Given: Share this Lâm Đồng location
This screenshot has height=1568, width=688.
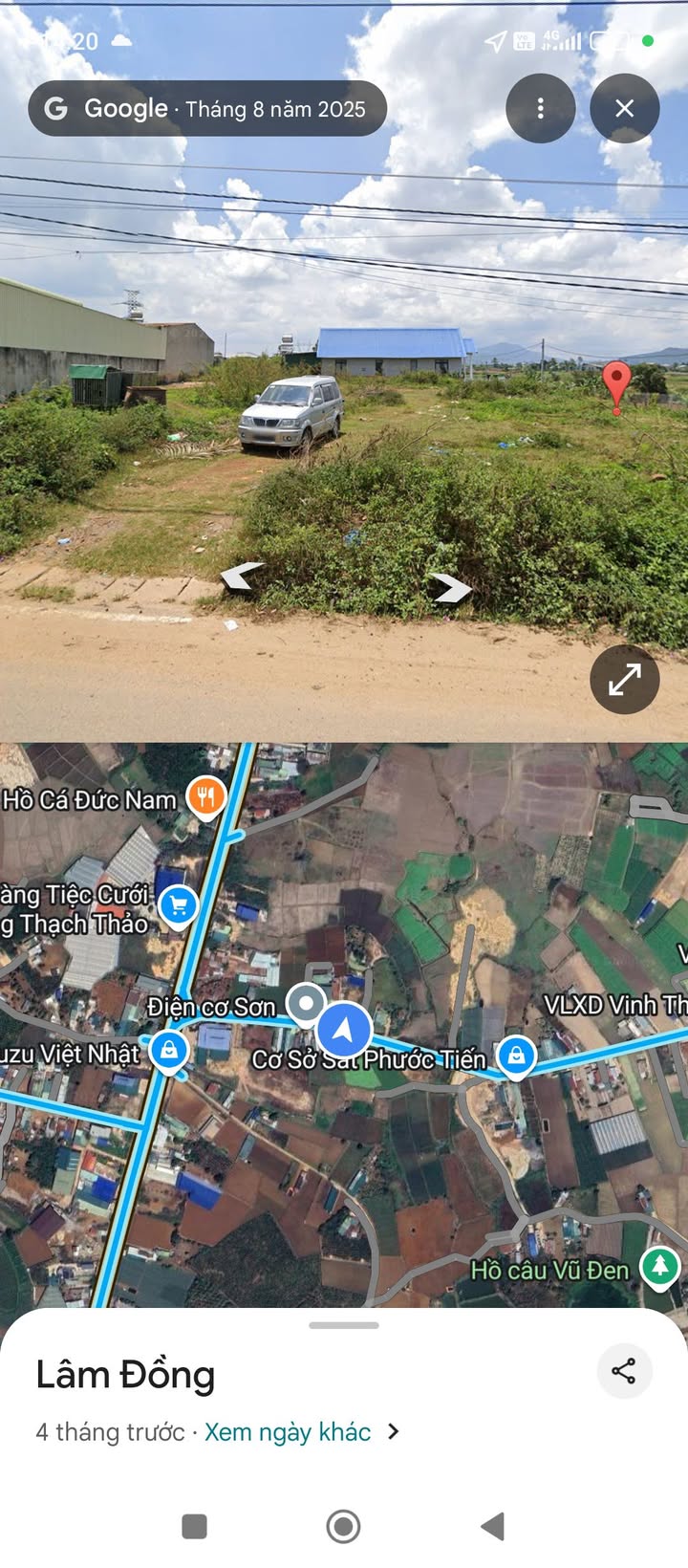Looking at the screenshot, I should 624,1371.
